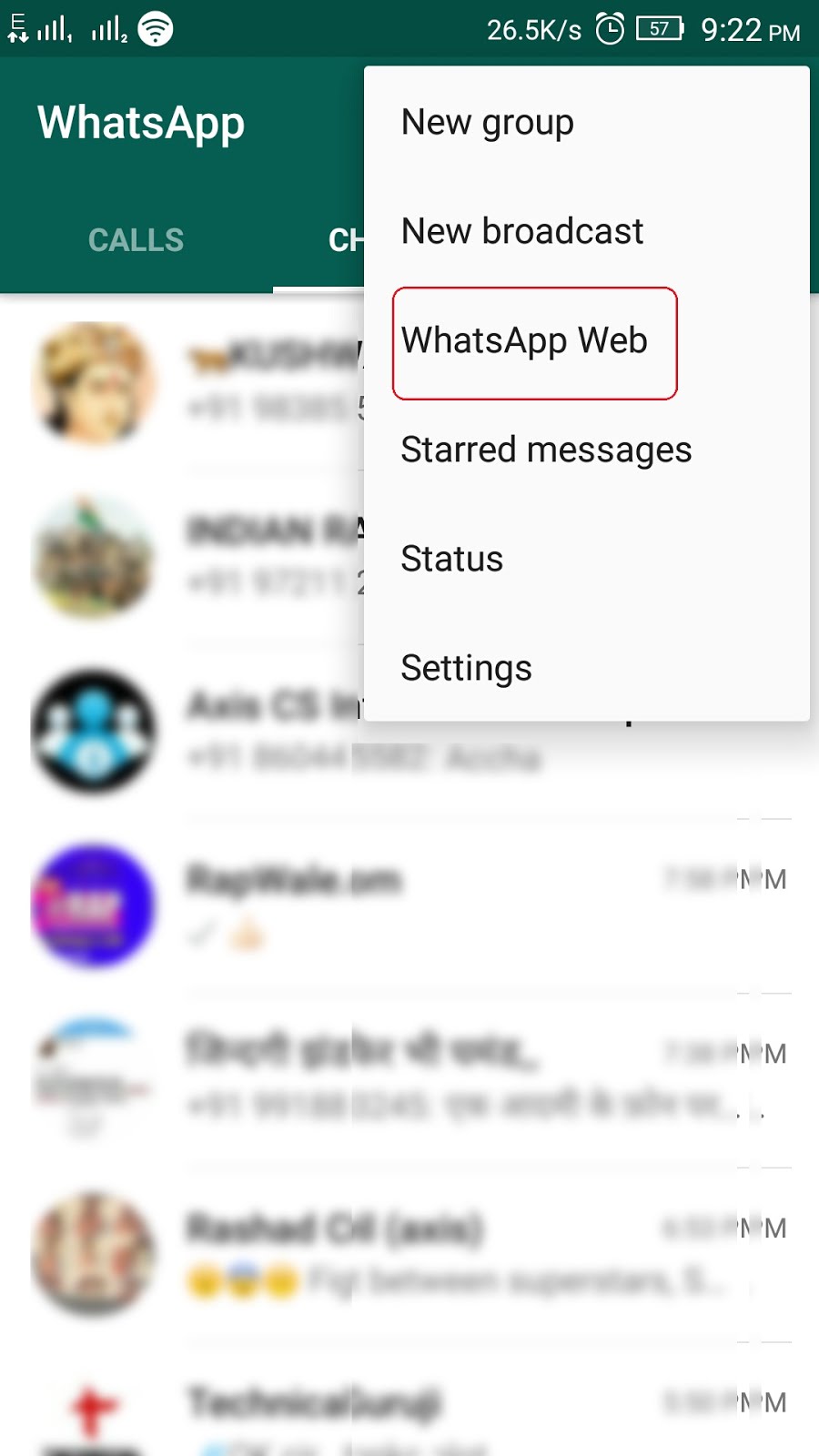This screenshot has height=1456, width=819.
Task: Open the Status menu item
Action: coord(587,559)
